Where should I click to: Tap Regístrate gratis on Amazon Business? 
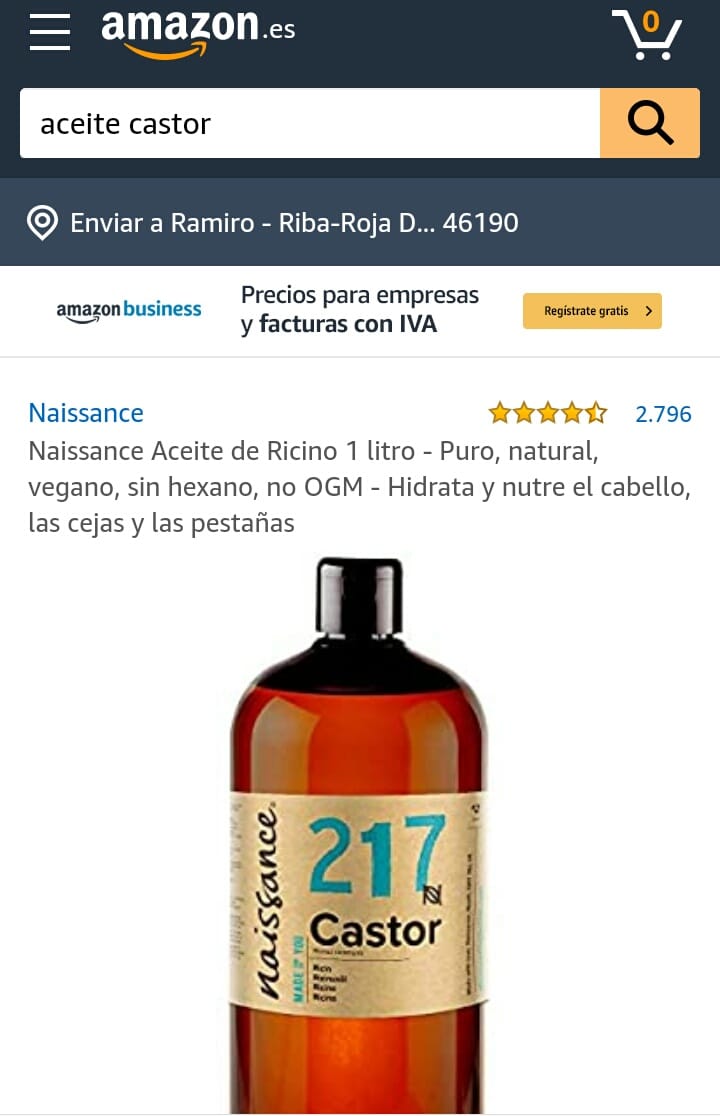click(x=592, y=311)
